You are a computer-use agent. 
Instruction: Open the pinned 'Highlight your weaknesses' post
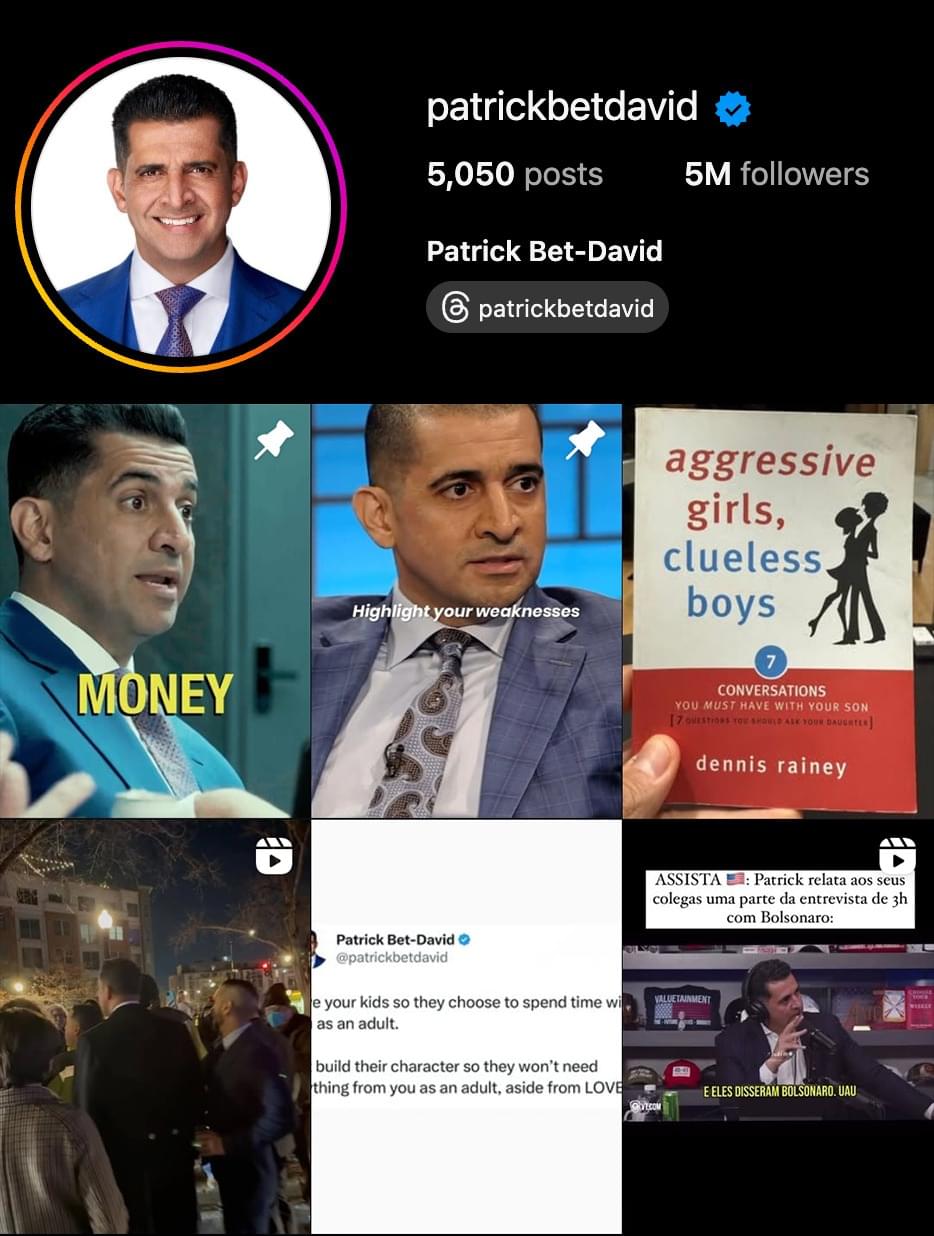click(x=466, y=610)
